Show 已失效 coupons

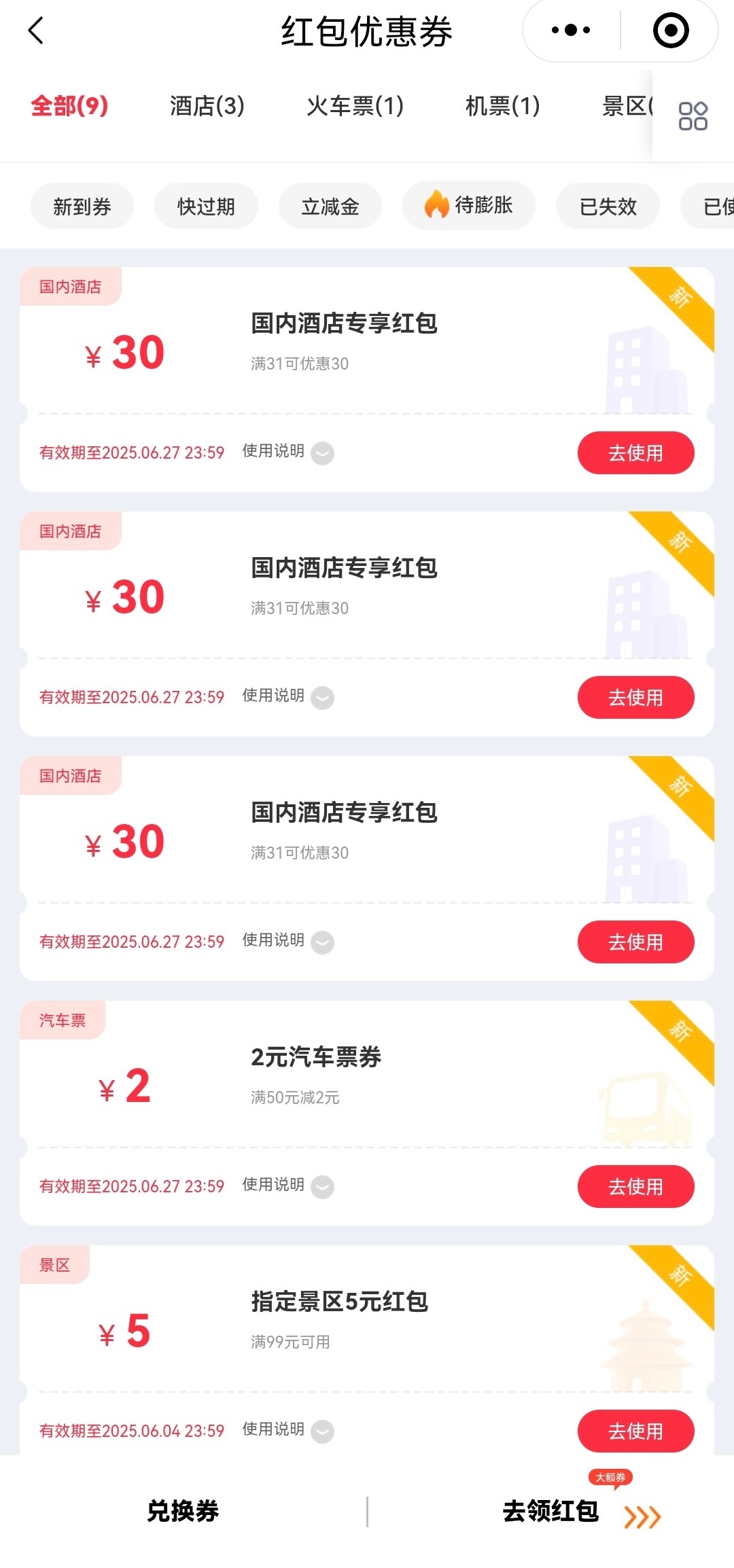608,207
